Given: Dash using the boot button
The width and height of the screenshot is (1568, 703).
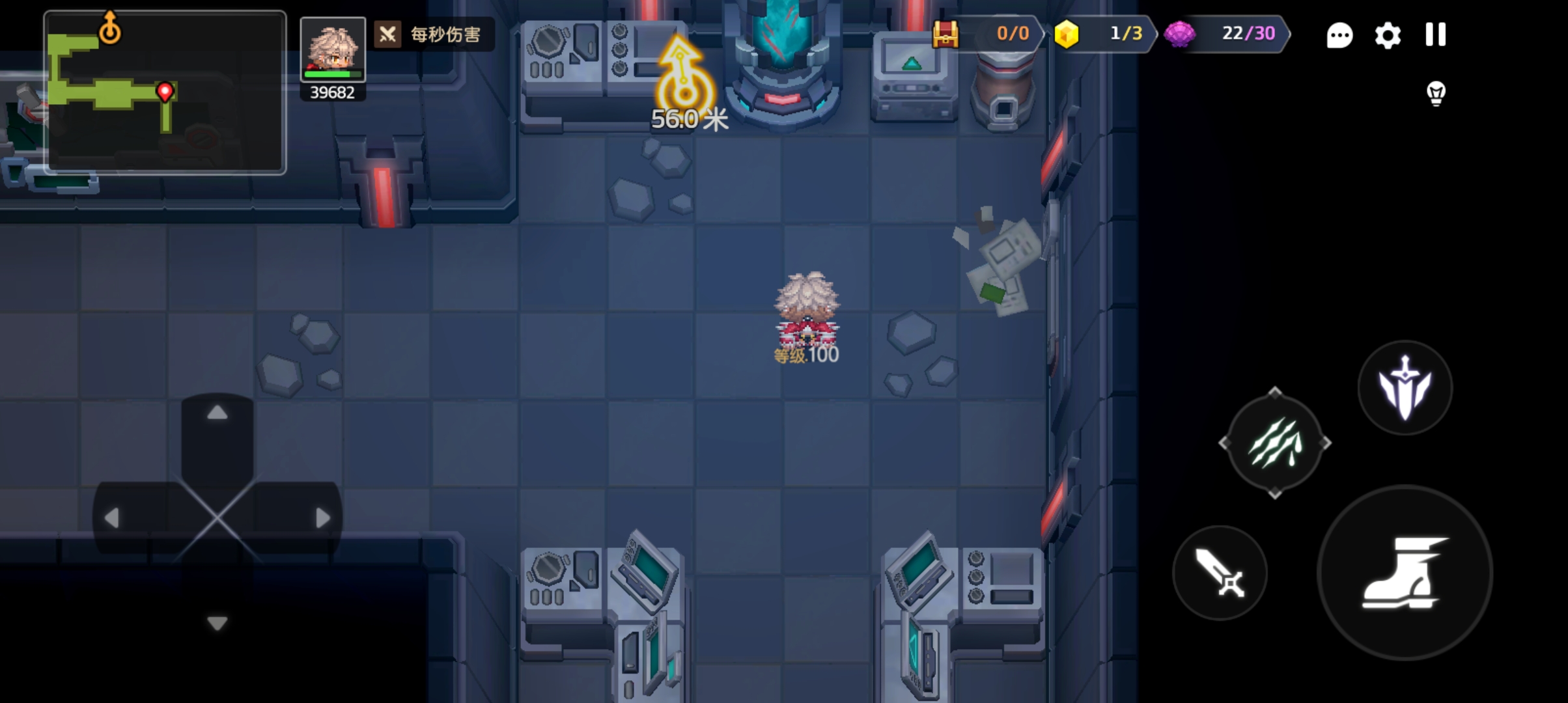Looking at the screenshot, I should (x=1405, y=573).
